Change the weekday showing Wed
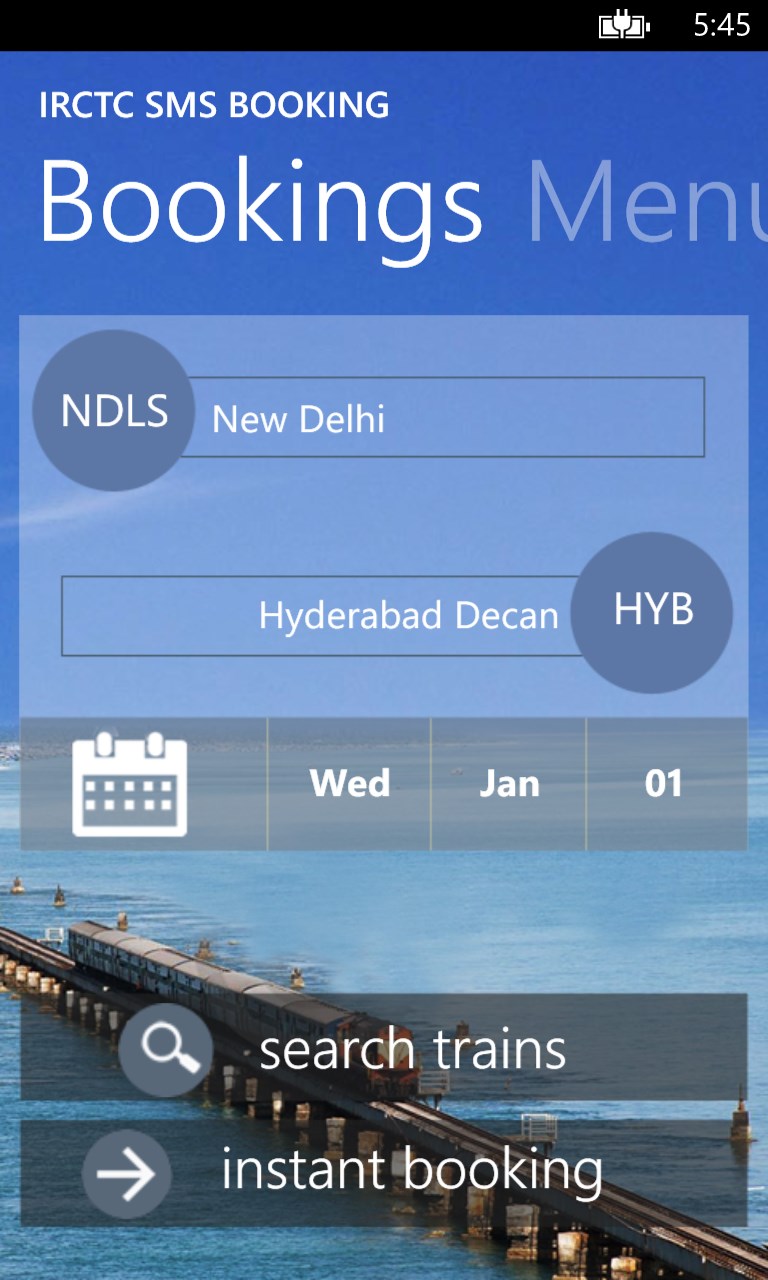 (x=350, y=784)
